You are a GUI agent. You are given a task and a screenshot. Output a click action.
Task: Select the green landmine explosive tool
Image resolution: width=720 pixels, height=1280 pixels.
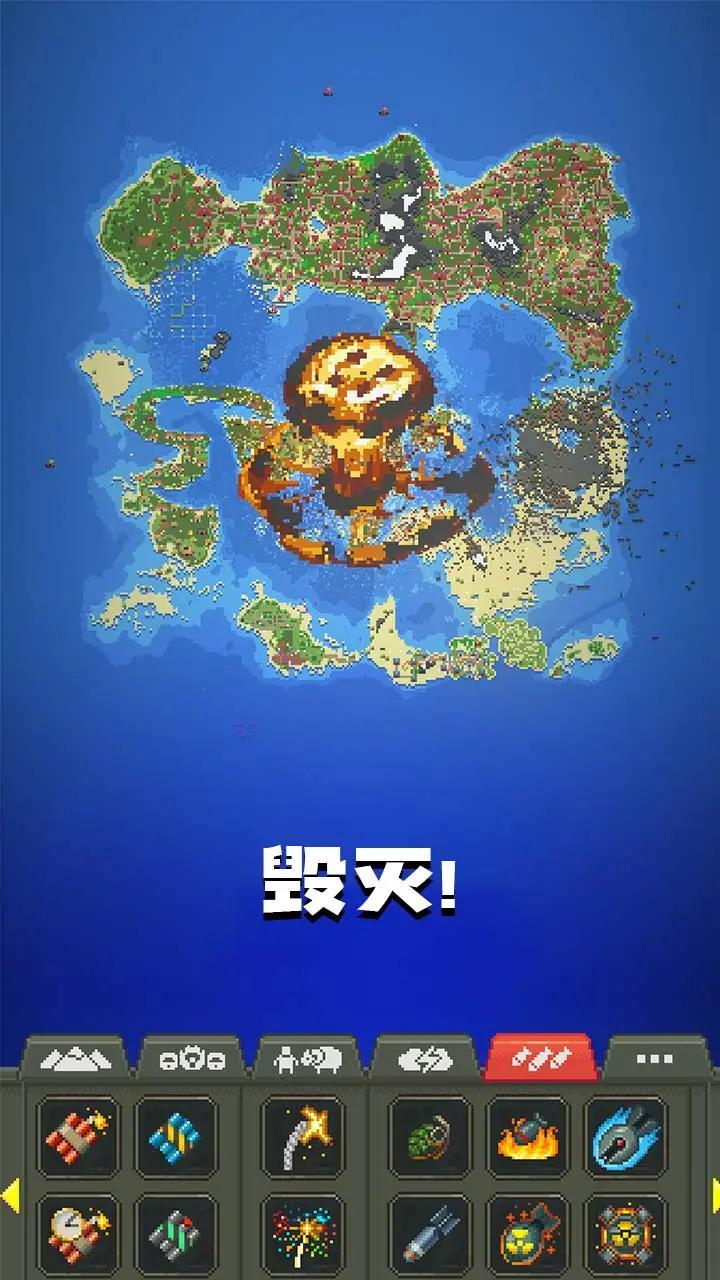click(176, 1234)
